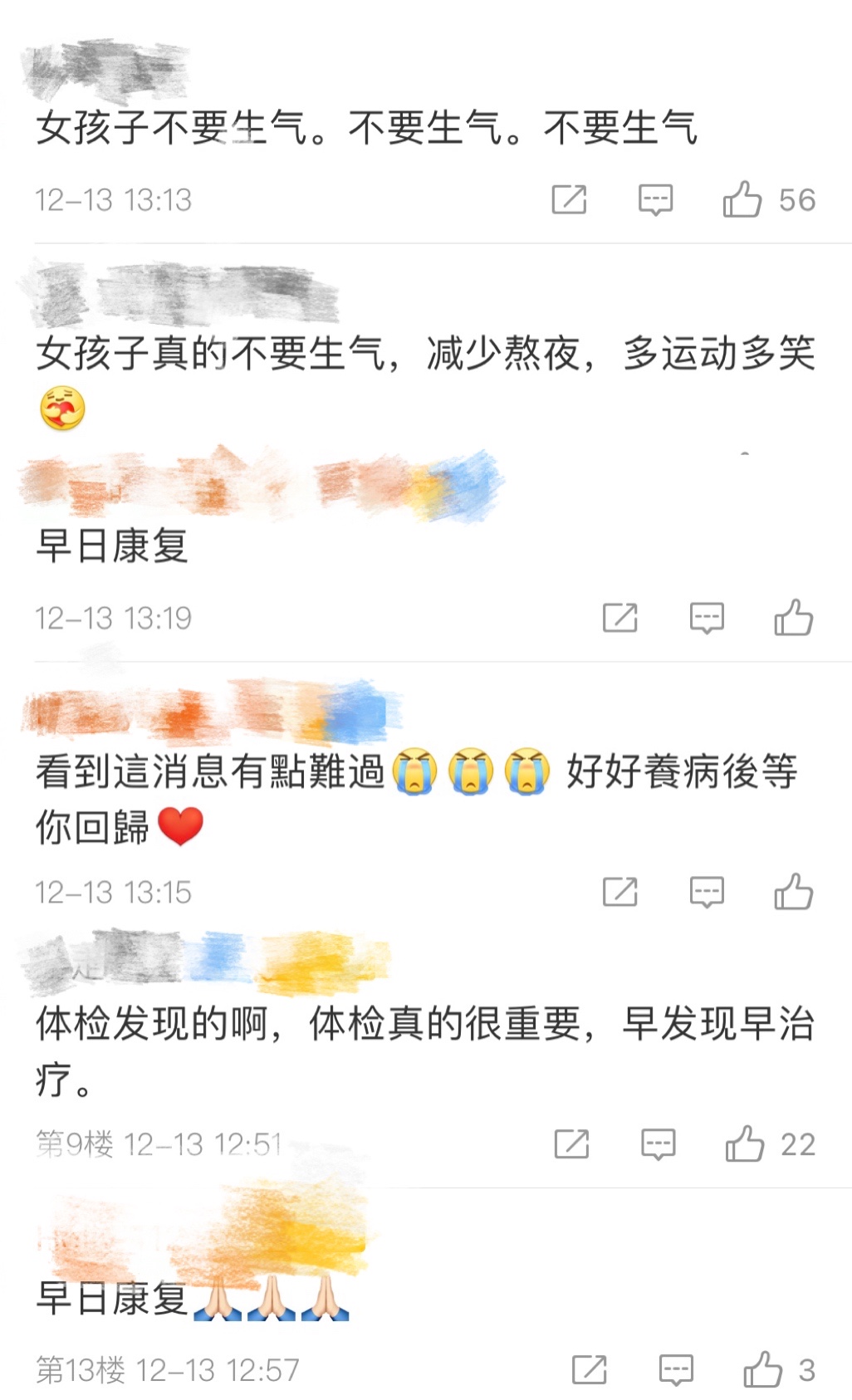Repost the 第9楼 comment from 12:51

click(571, 1144)
